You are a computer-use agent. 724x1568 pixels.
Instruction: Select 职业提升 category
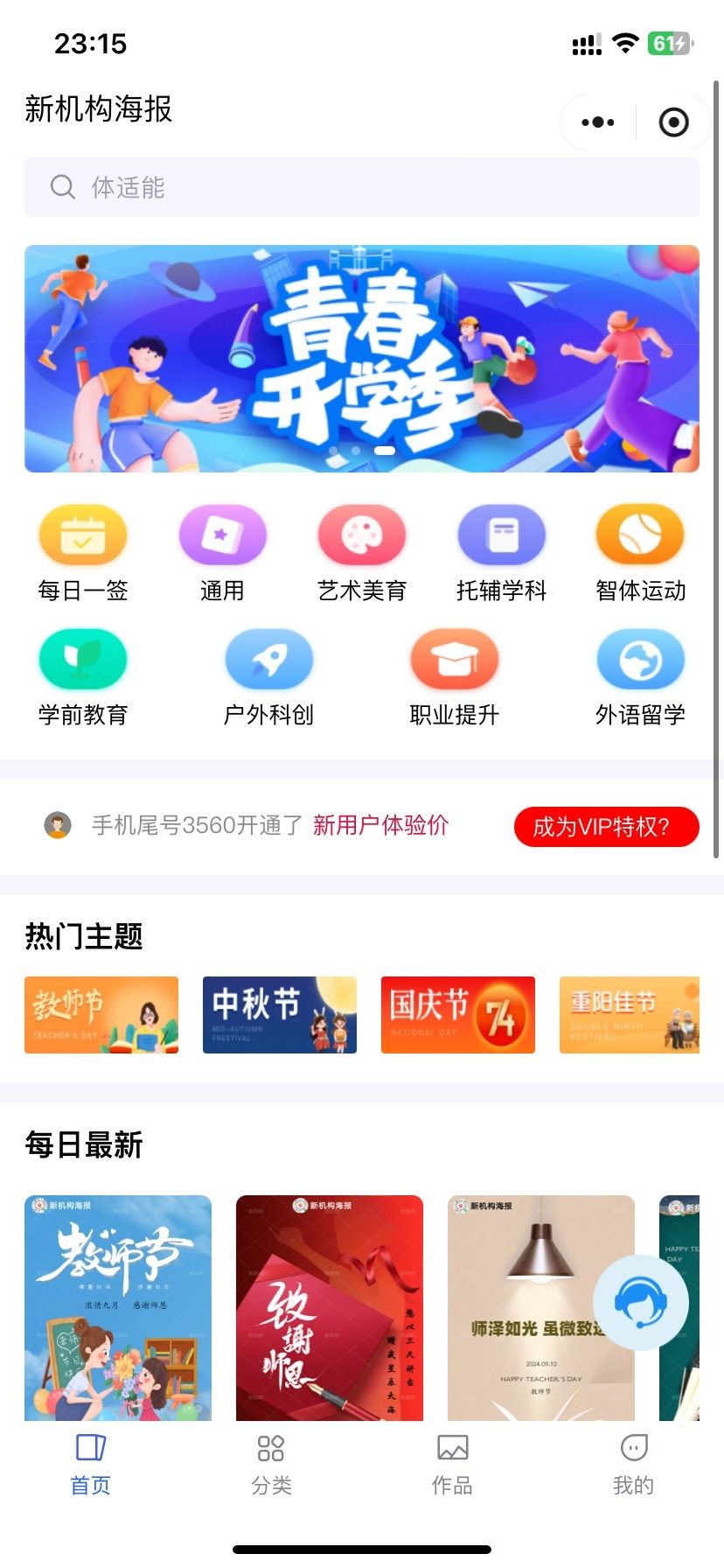point(454,677)
